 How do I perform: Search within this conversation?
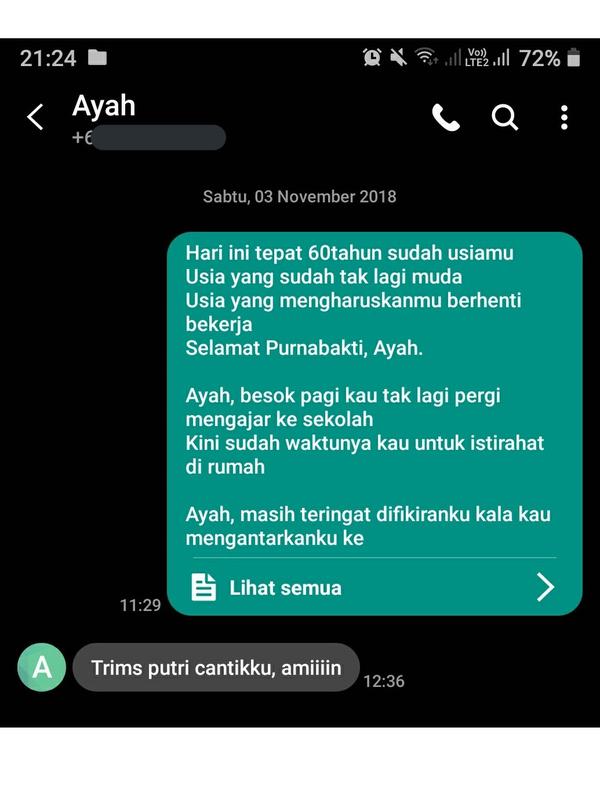click(x=505, y=118)
